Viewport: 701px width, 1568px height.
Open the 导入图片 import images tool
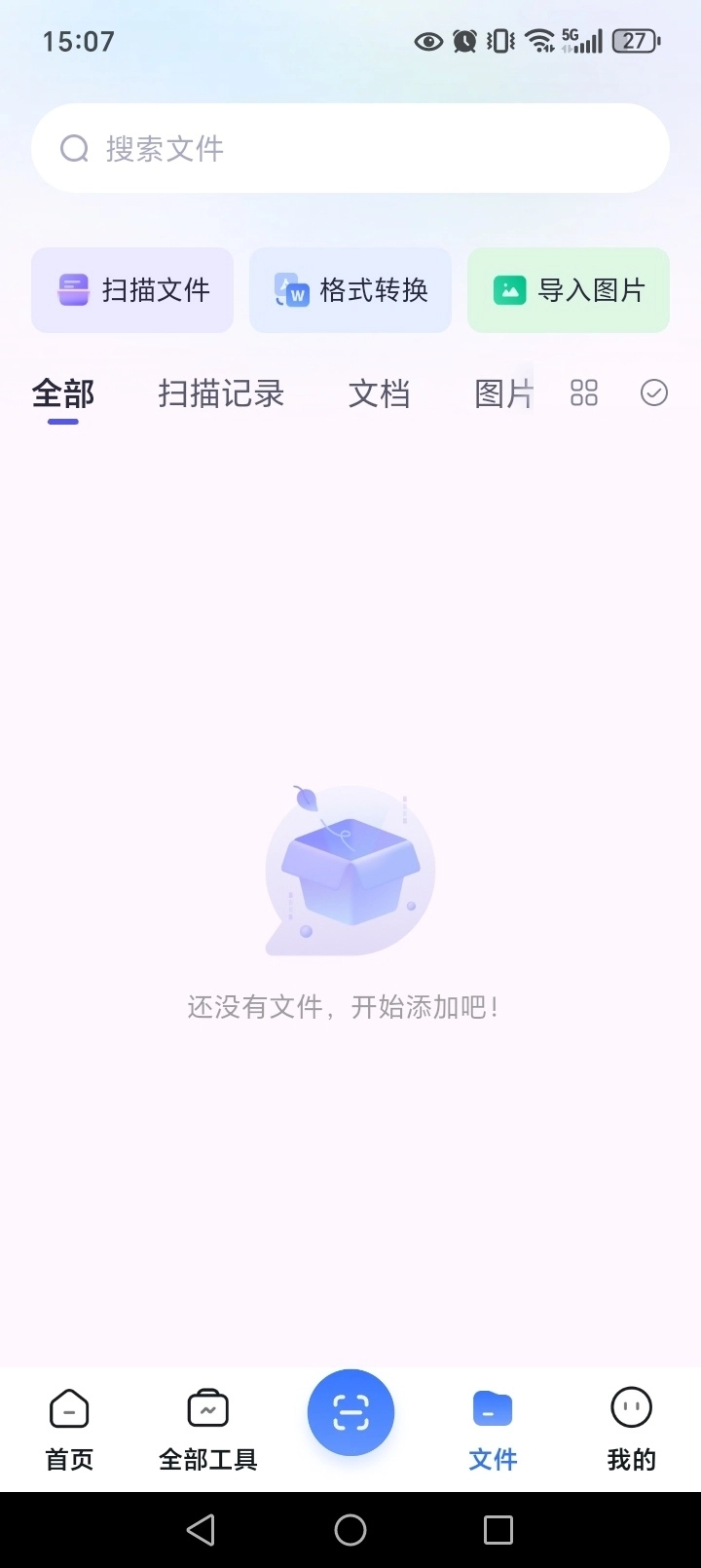[x=568, y=289]
